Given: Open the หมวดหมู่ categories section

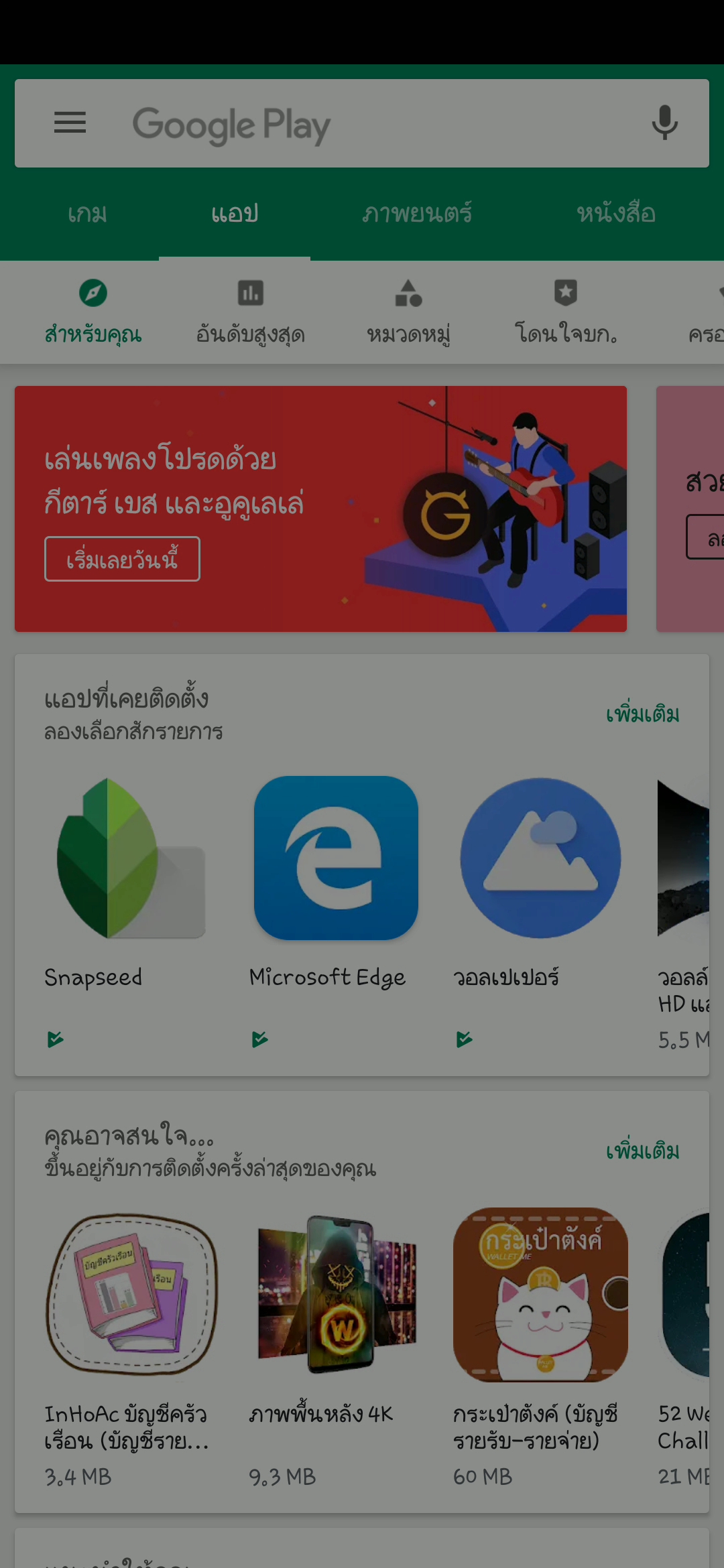Looking at the screenshot, I should pos(408,312).
